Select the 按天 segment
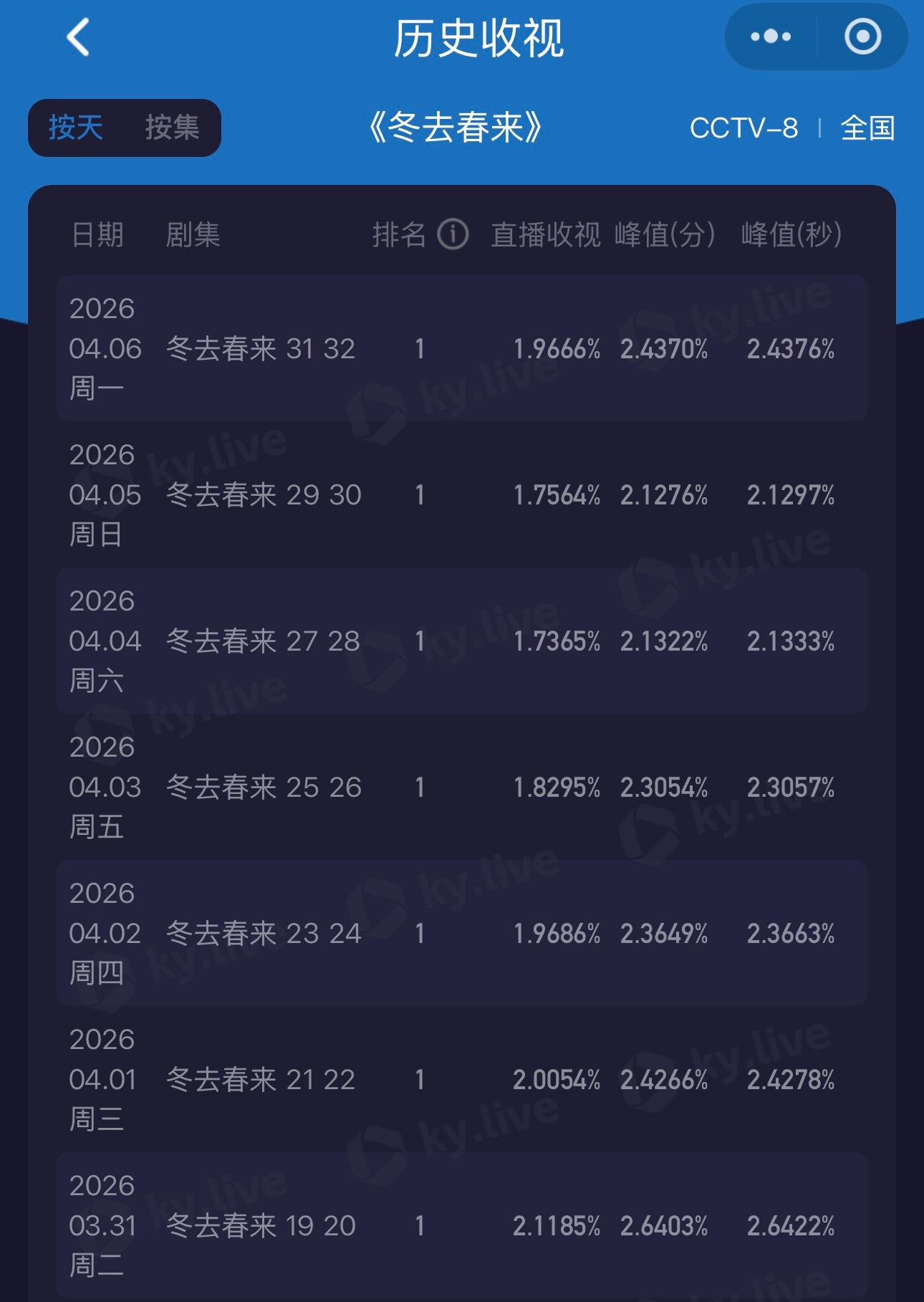This screenshot has height=1302, width=924. tap(76, 128)
